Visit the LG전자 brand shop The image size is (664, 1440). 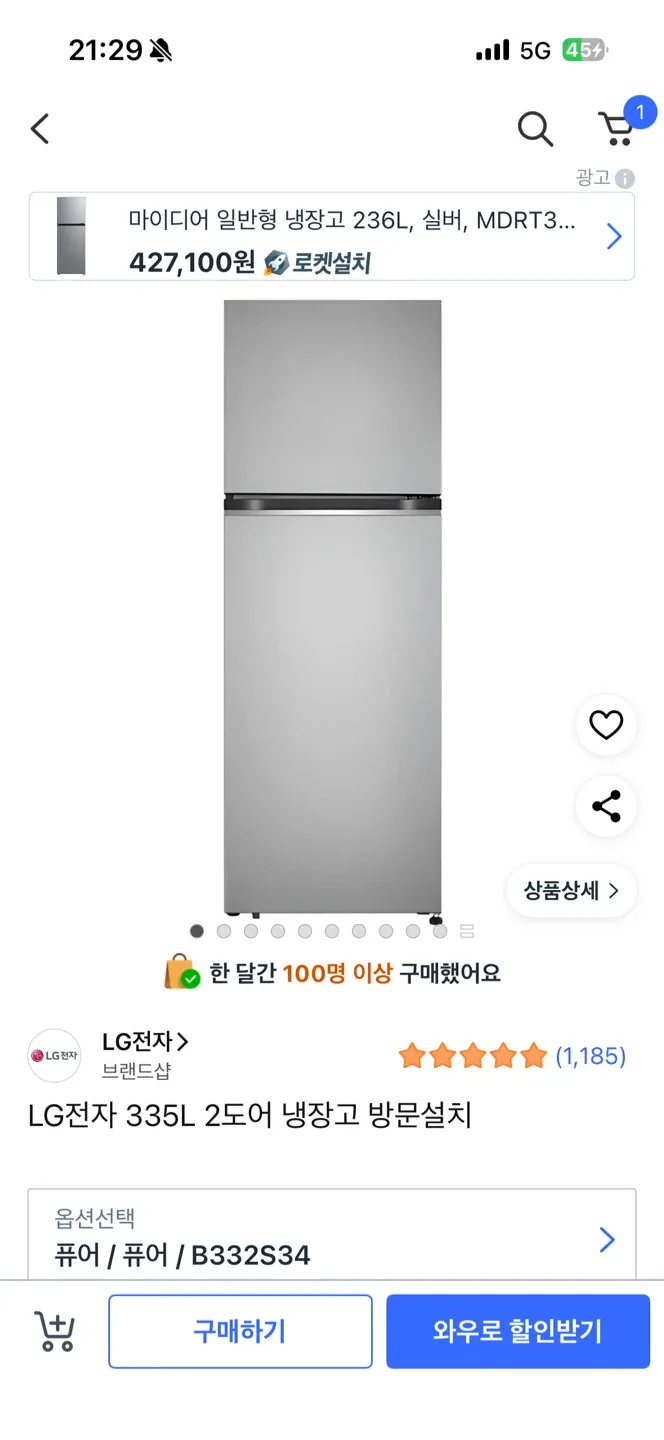click(x=145, y=1042)
